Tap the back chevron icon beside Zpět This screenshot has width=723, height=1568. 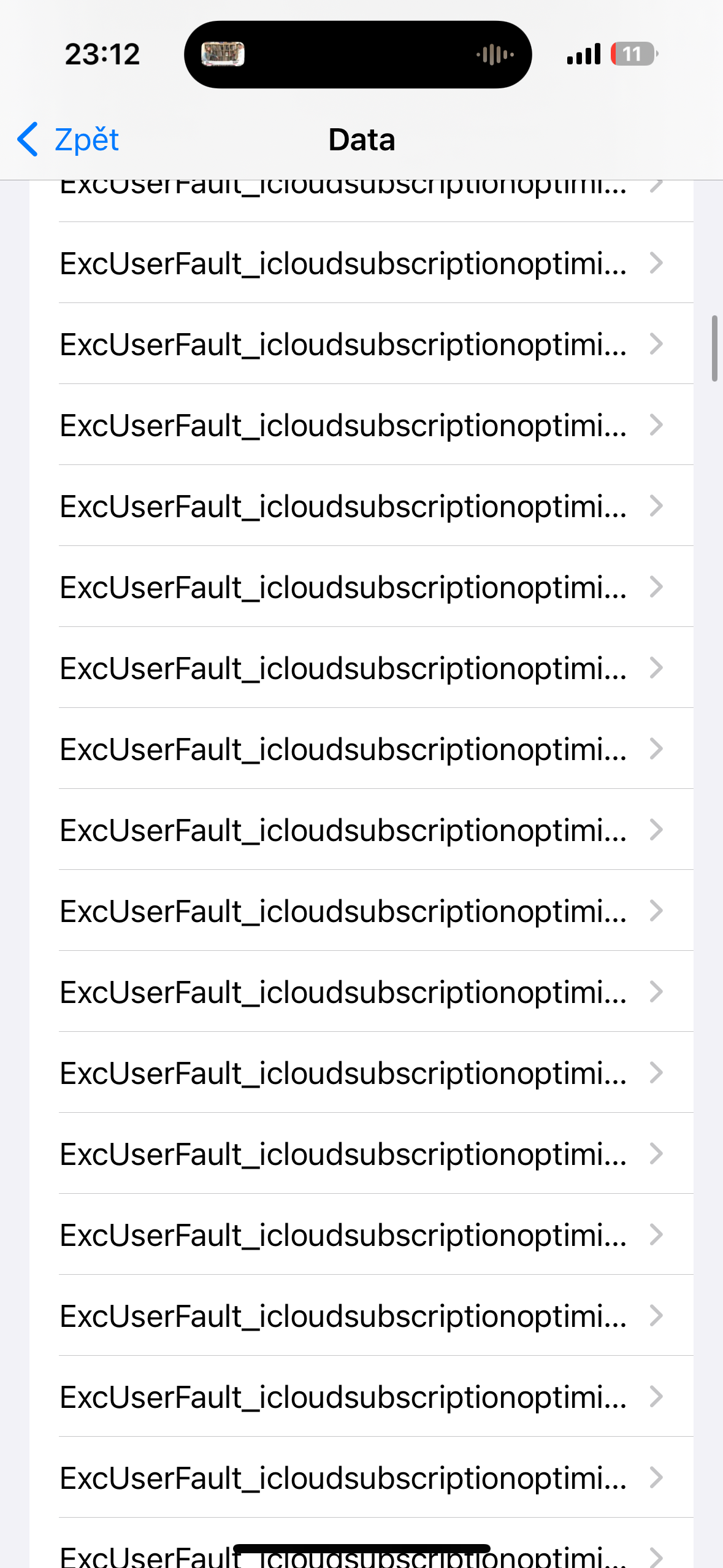point(27,140)
